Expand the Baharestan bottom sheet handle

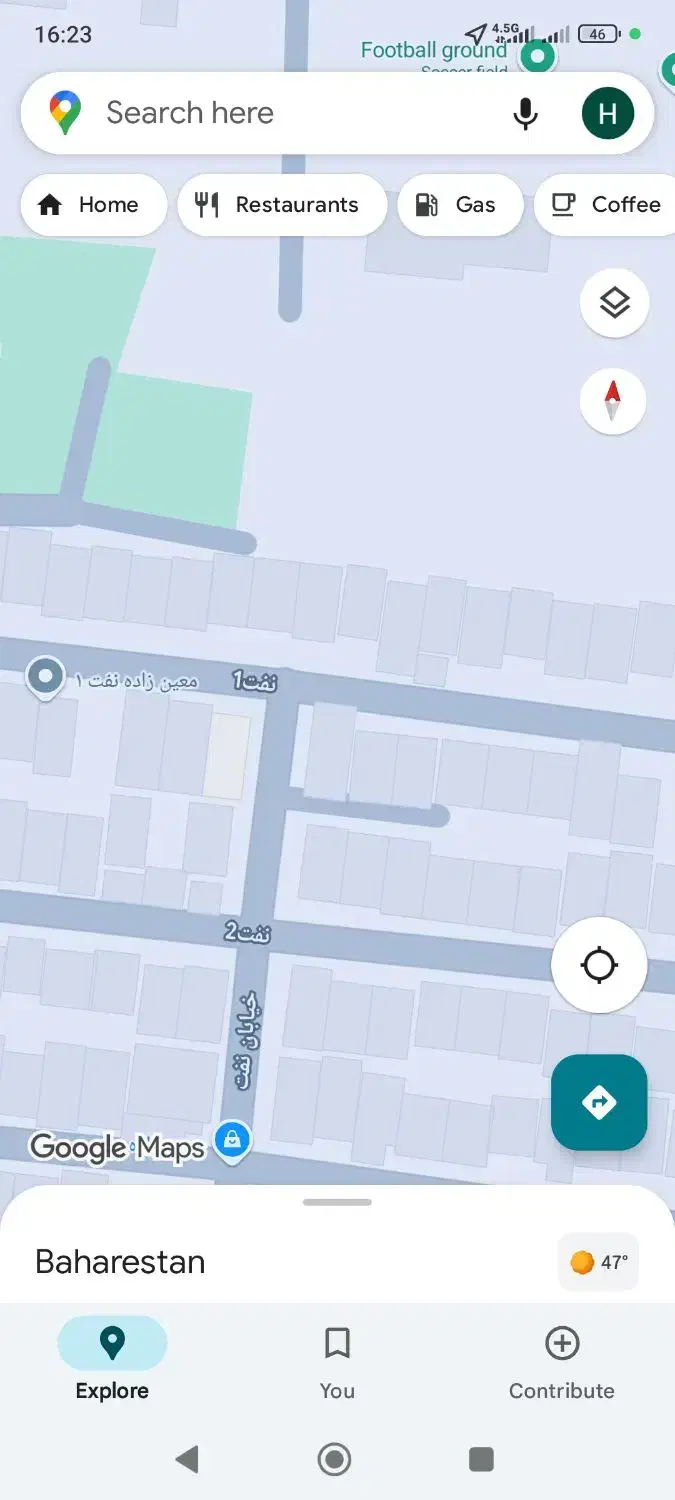337,1202
